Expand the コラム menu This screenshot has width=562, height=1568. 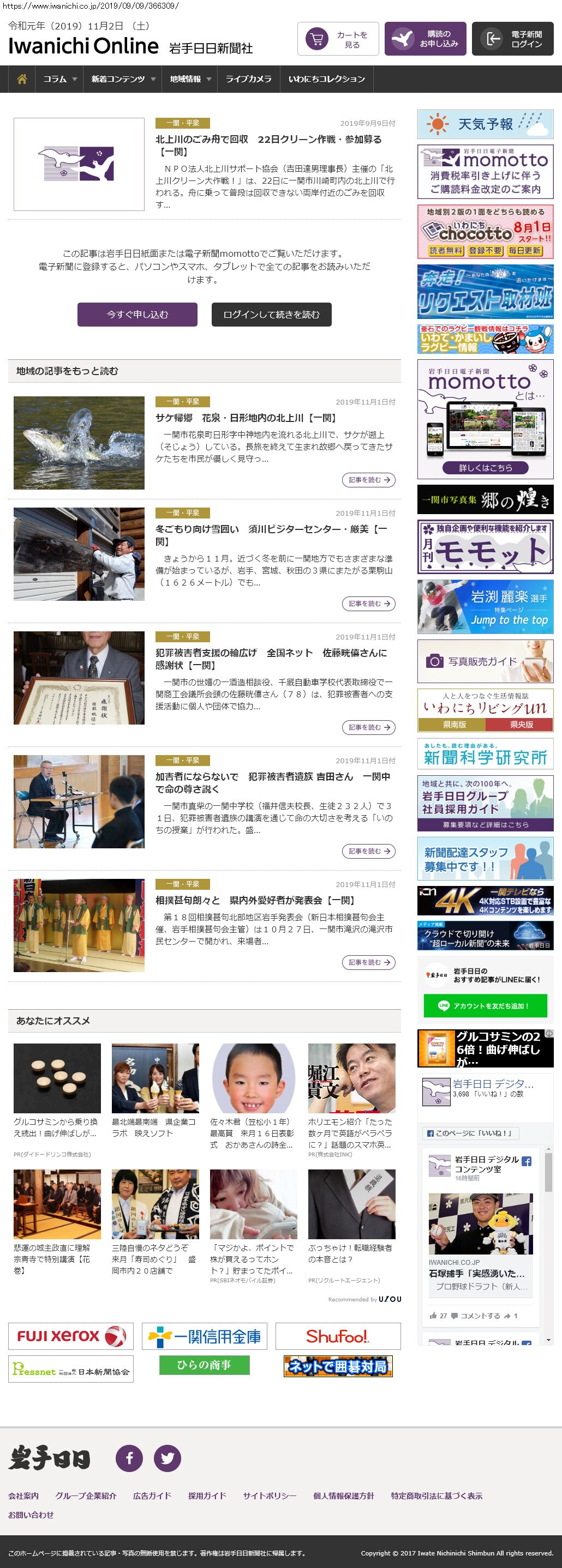[x=59, y=79]
